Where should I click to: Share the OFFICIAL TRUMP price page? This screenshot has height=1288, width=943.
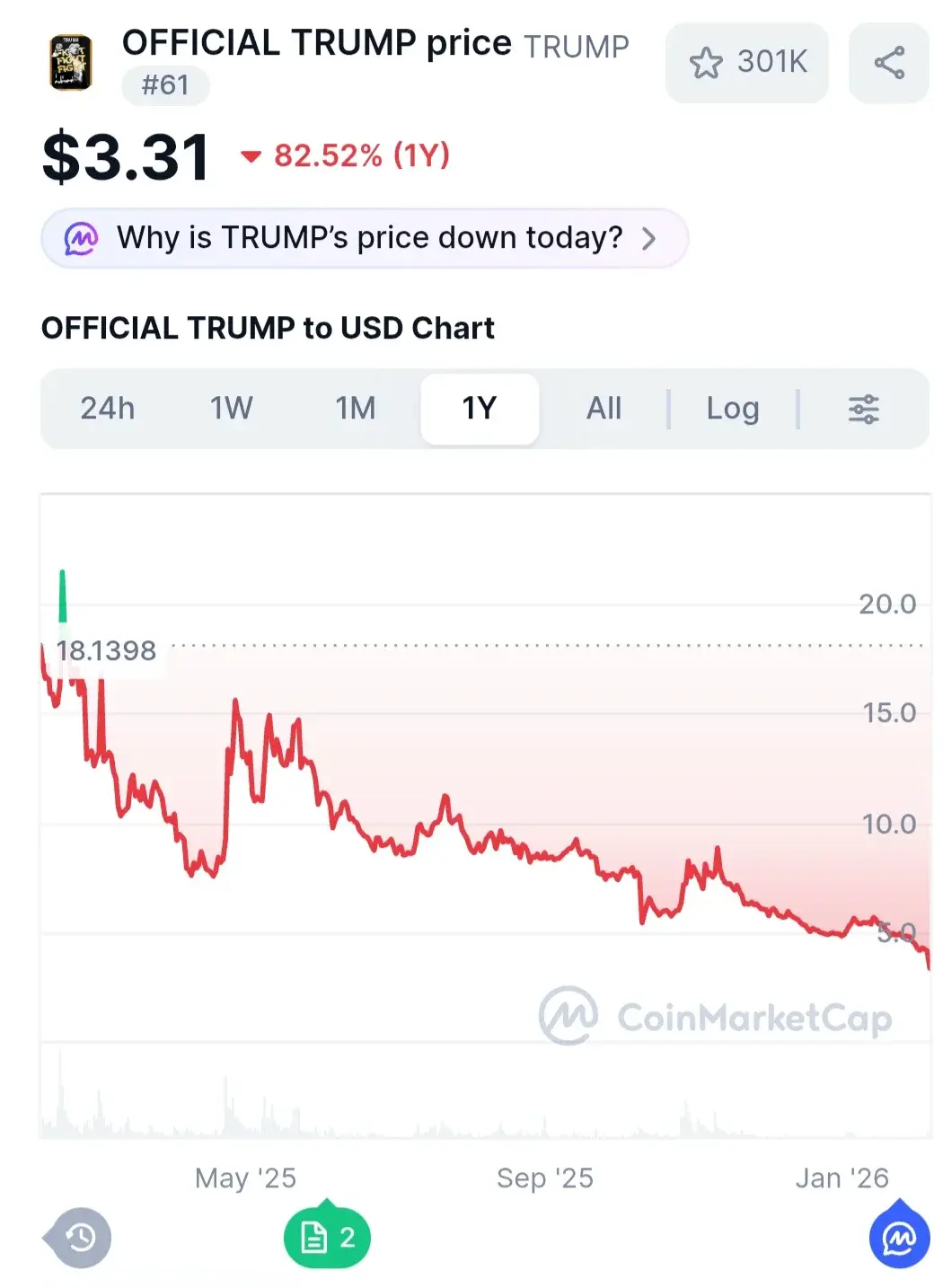888,63
